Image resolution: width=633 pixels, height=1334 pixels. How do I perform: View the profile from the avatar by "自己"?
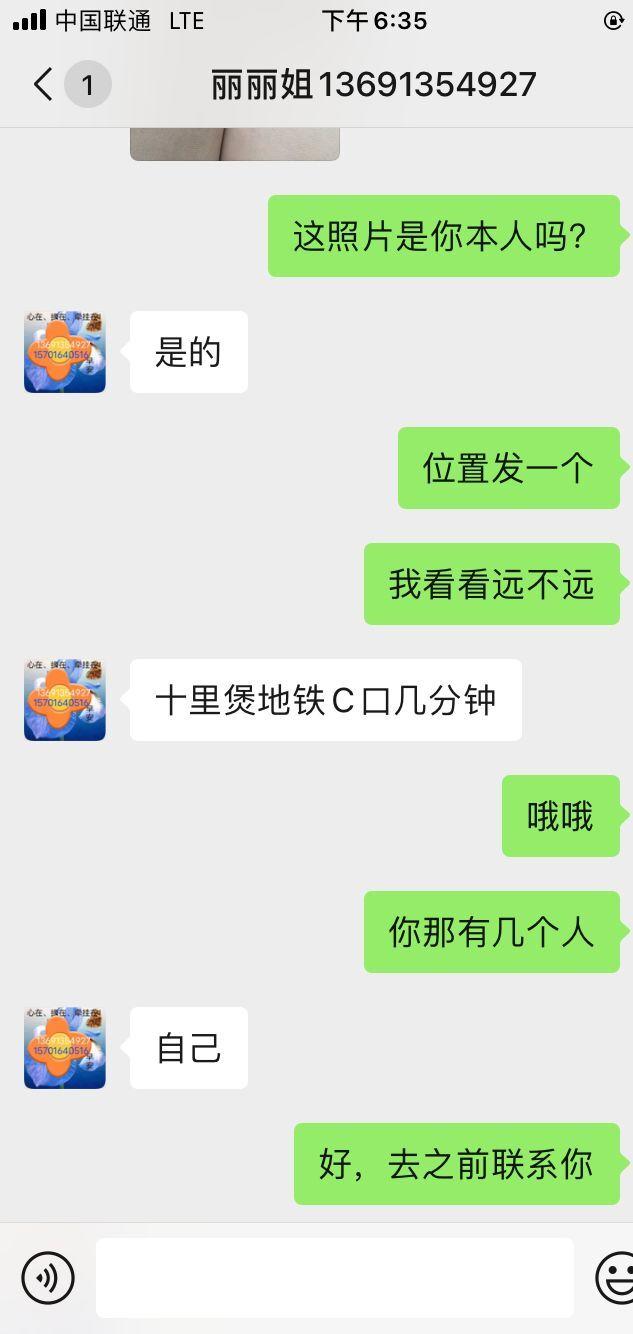65,1048
